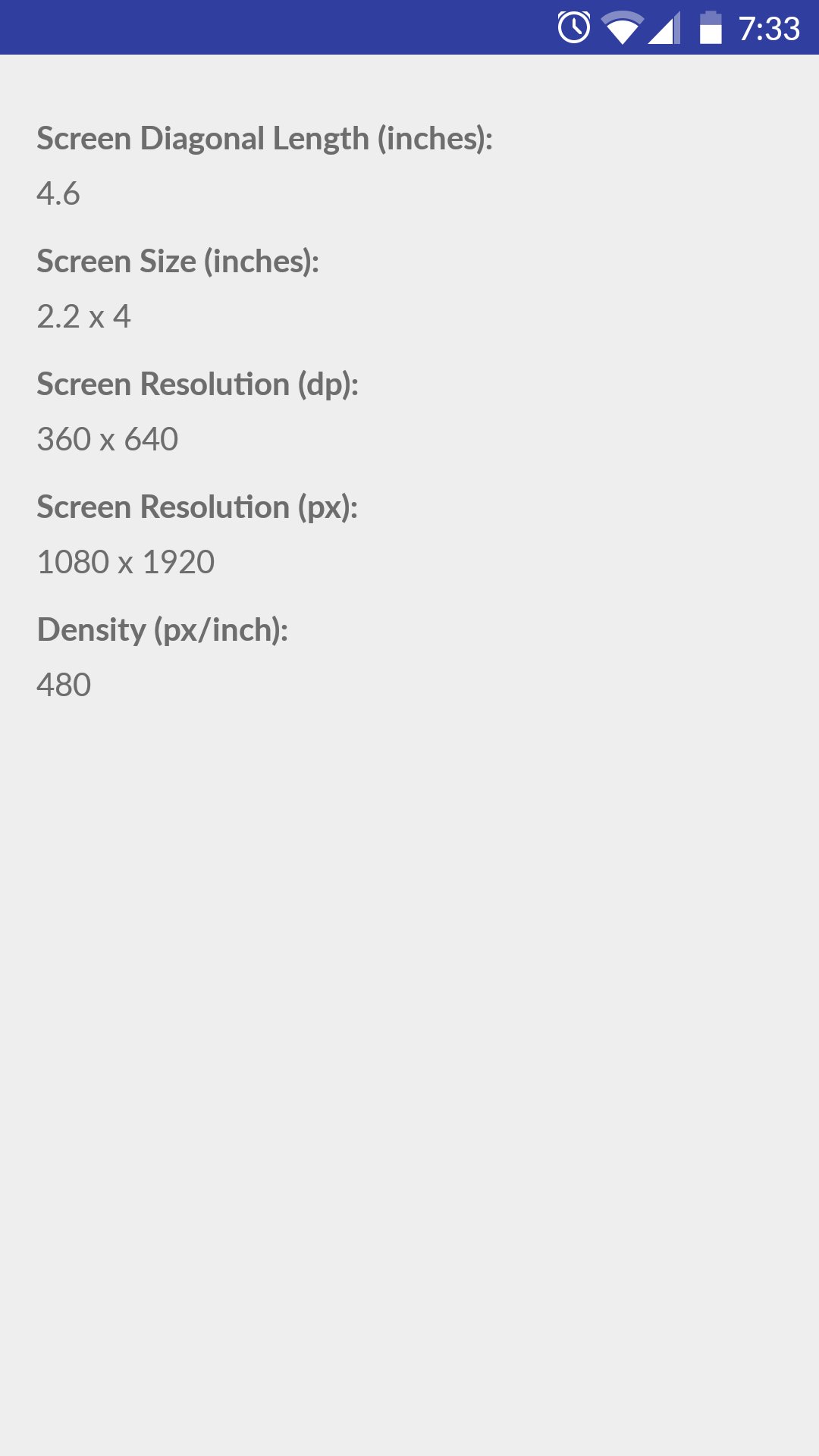819x1456 pixels.
Task: Tap the 360 x 640 dp value
Action: coord(108,438)
